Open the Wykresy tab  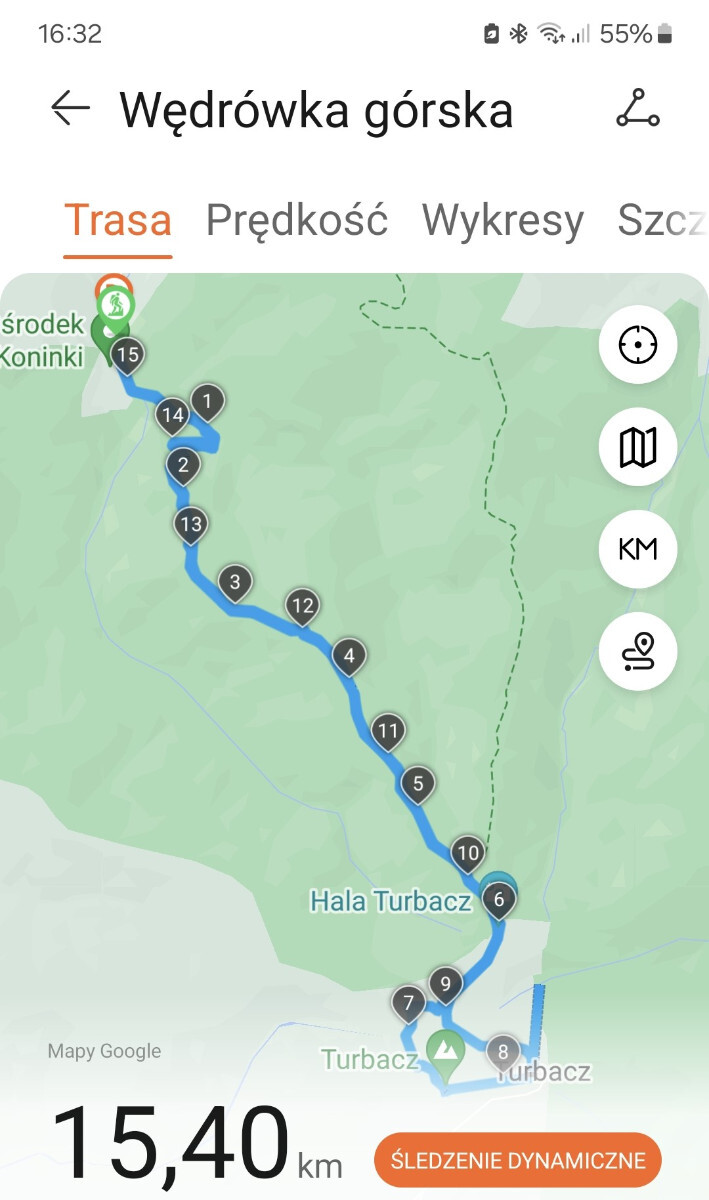(x=502, y=220)
